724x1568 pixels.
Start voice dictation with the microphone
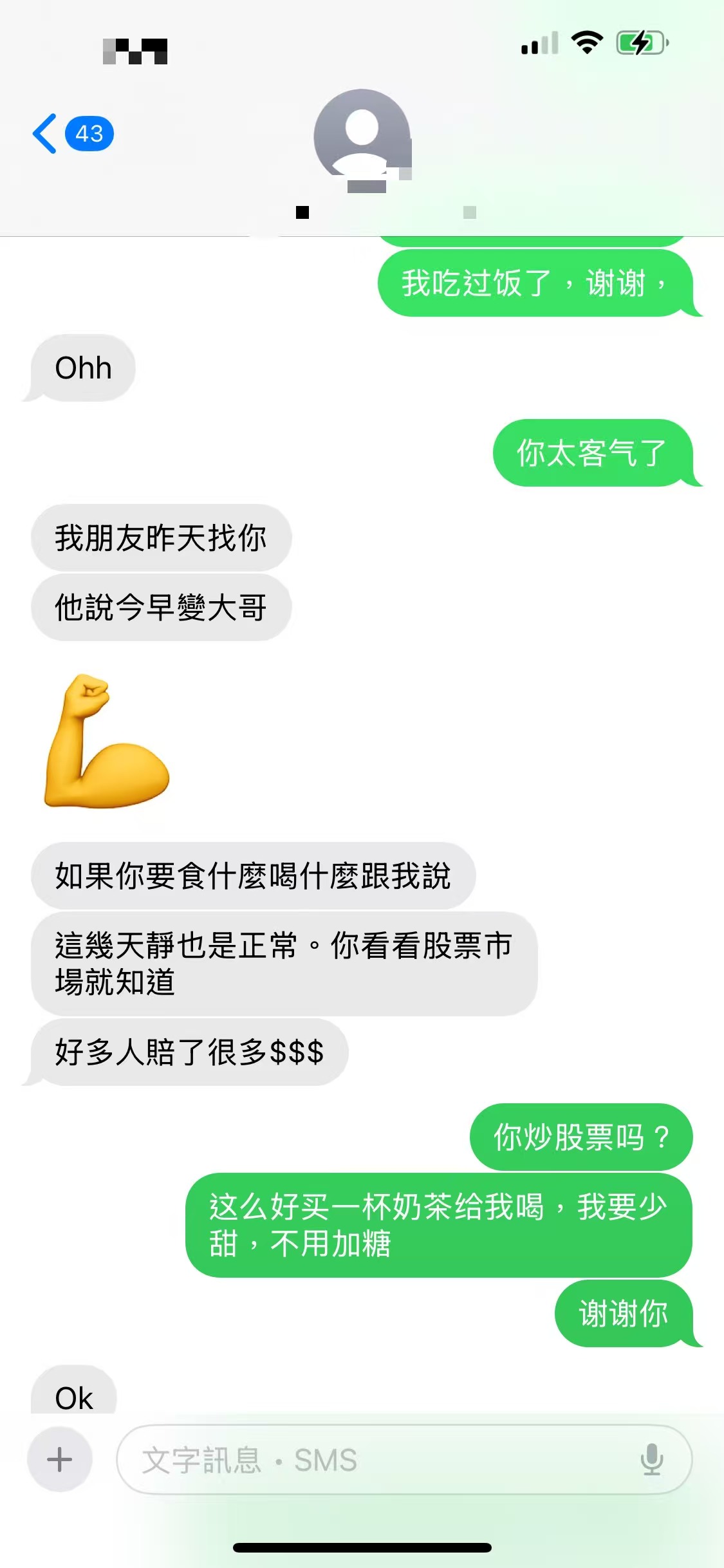coord(651,1459)
